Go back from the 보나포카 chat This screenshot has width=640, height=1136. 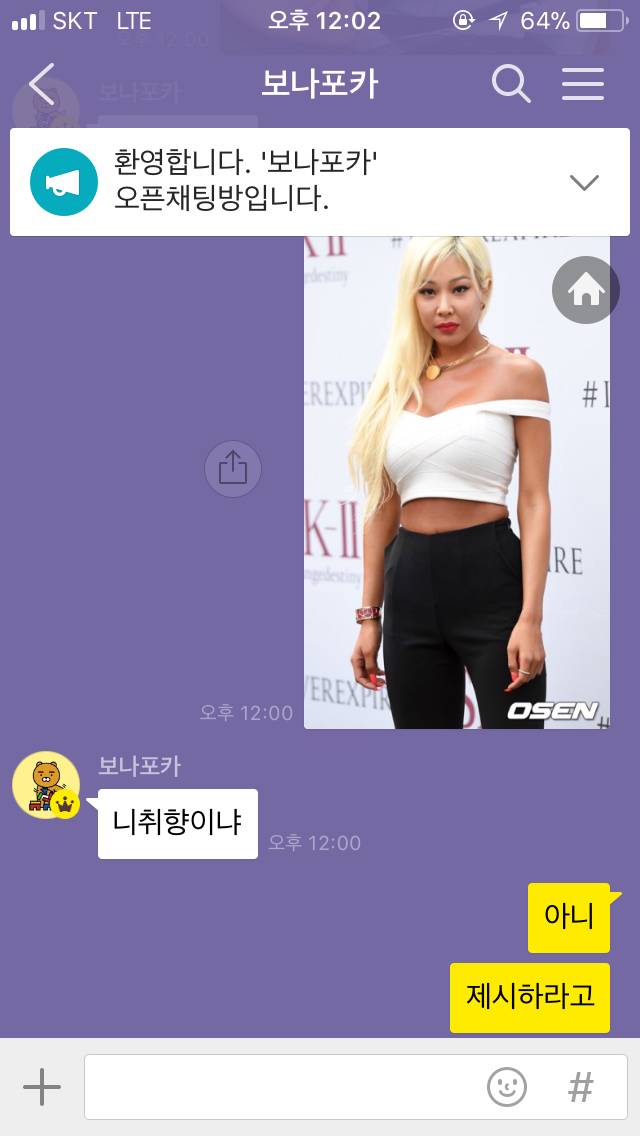42,85
